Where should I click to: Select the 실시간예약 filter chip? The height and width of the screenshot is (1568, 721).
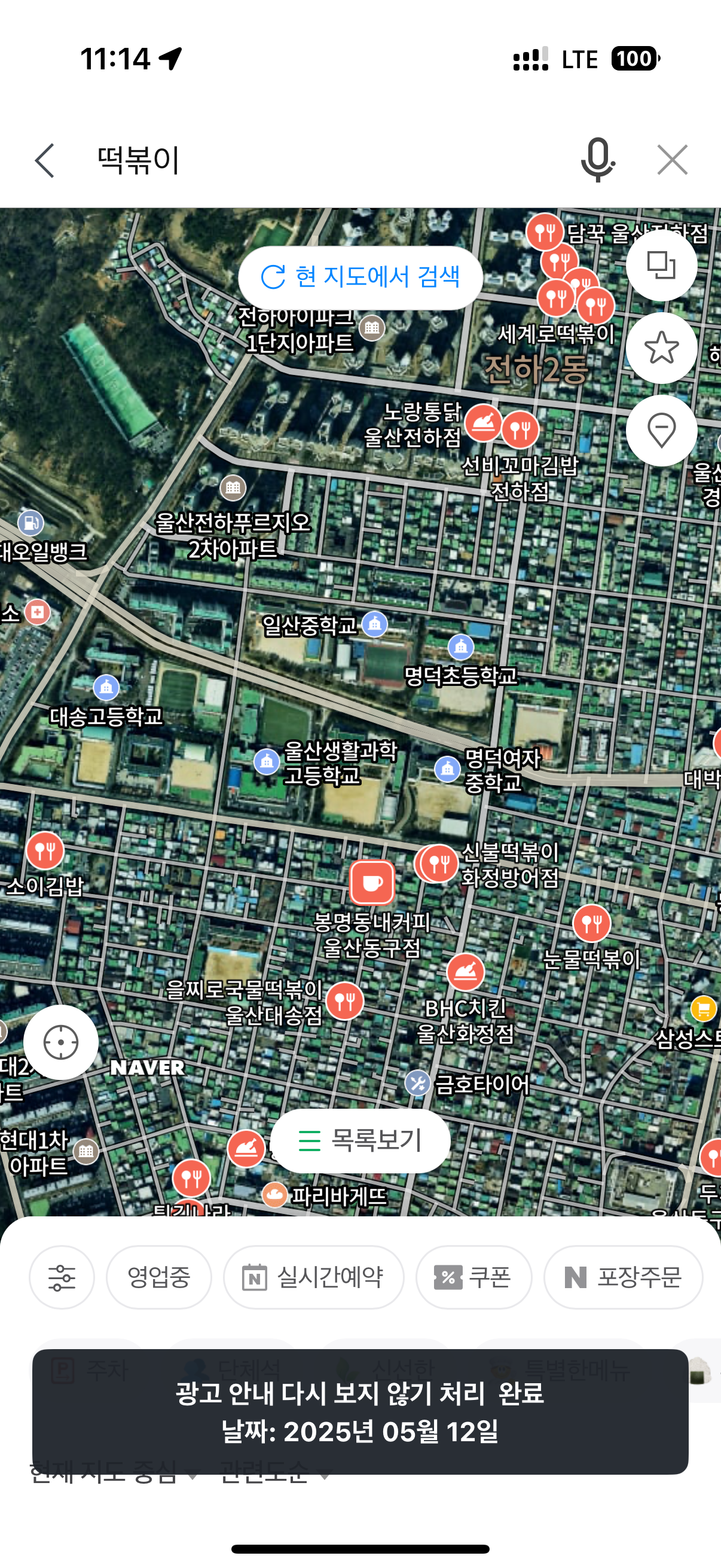(313, 1277)
